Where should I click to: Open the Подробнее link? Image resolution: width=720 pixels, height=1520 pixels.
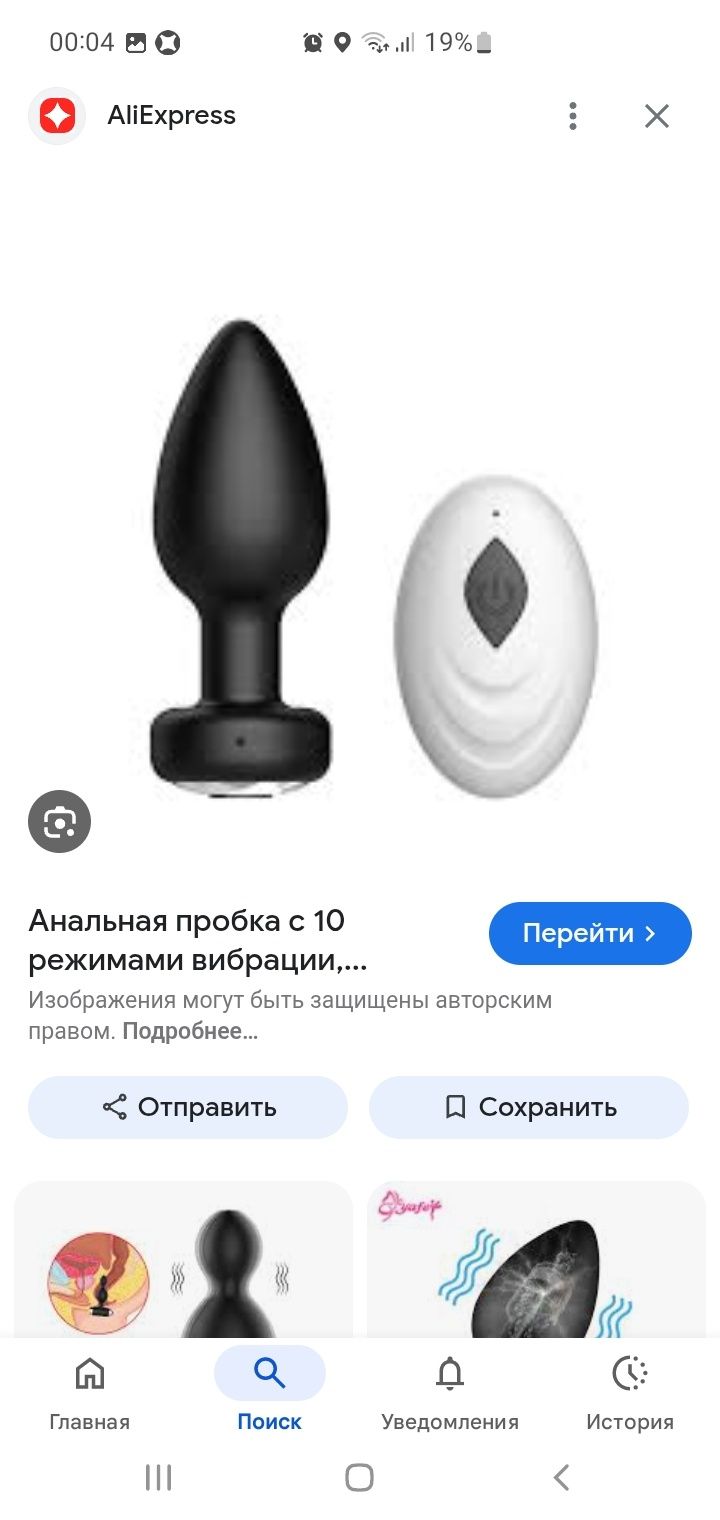190,1031
